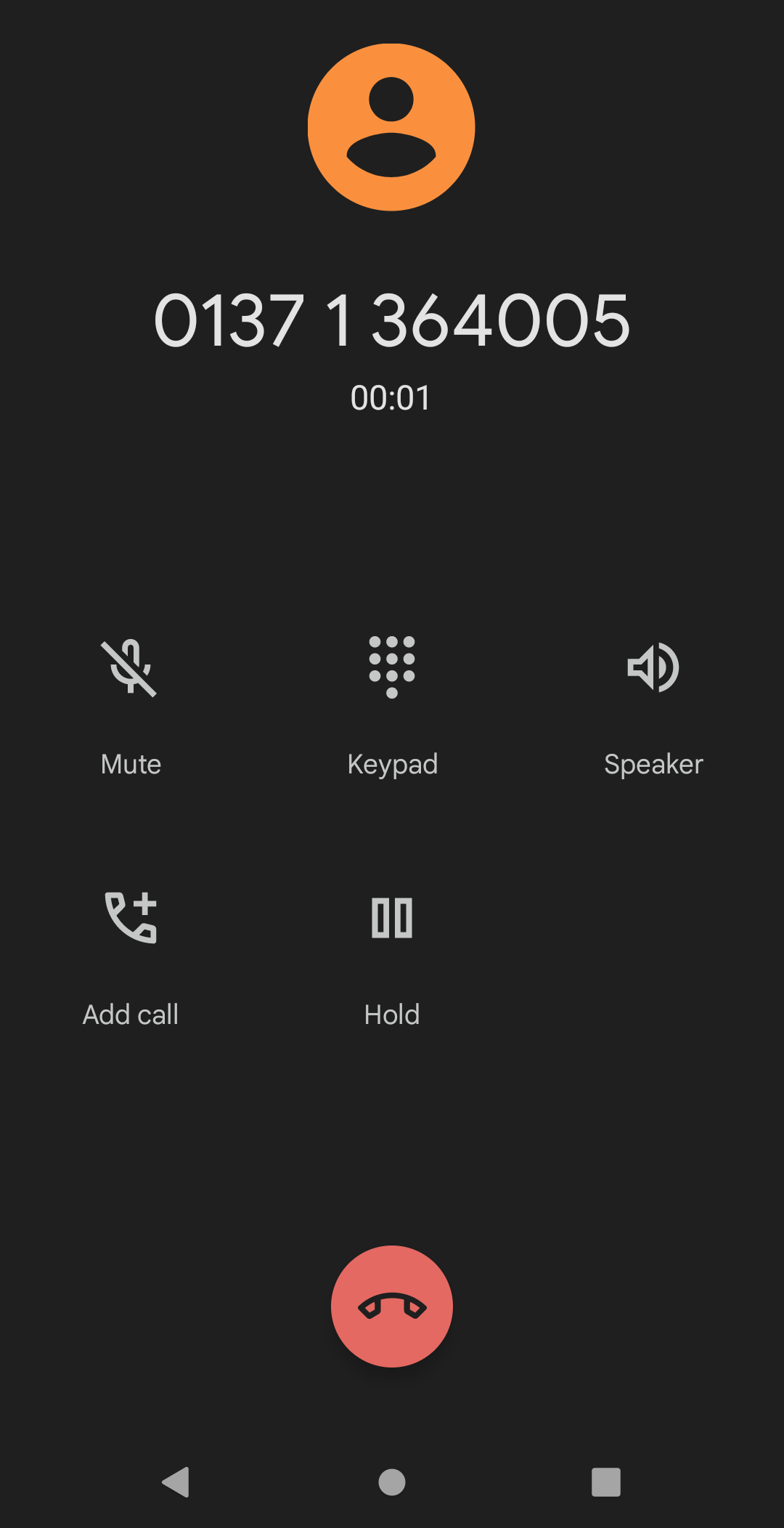Screen dimensions: 784x1528
Task: Go back using system back button
Action: [176, 1482]
